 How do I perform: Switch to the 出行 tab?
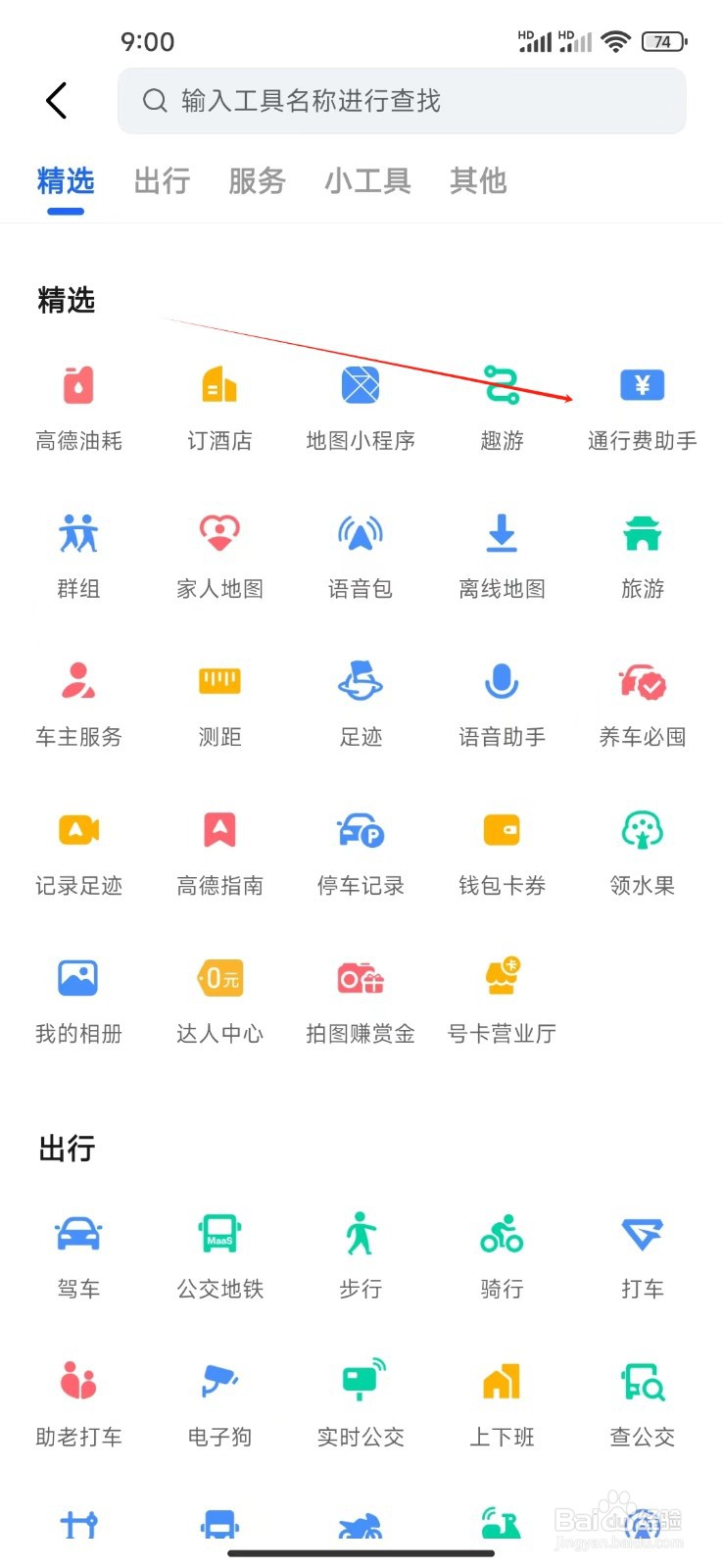[162, 181]
